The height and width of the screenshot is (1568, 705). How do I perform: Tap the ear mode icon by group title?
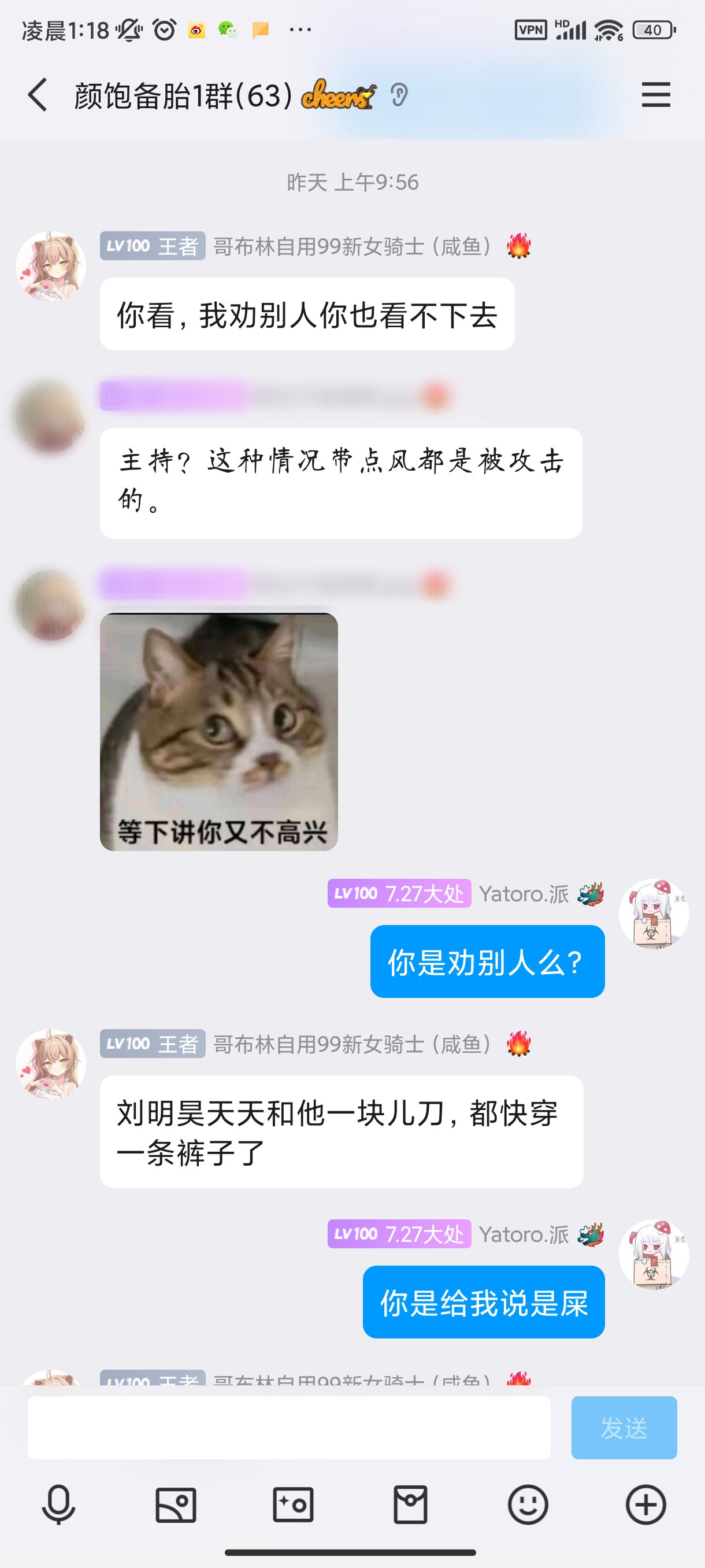pyautogui.click(x=399, y=95)
